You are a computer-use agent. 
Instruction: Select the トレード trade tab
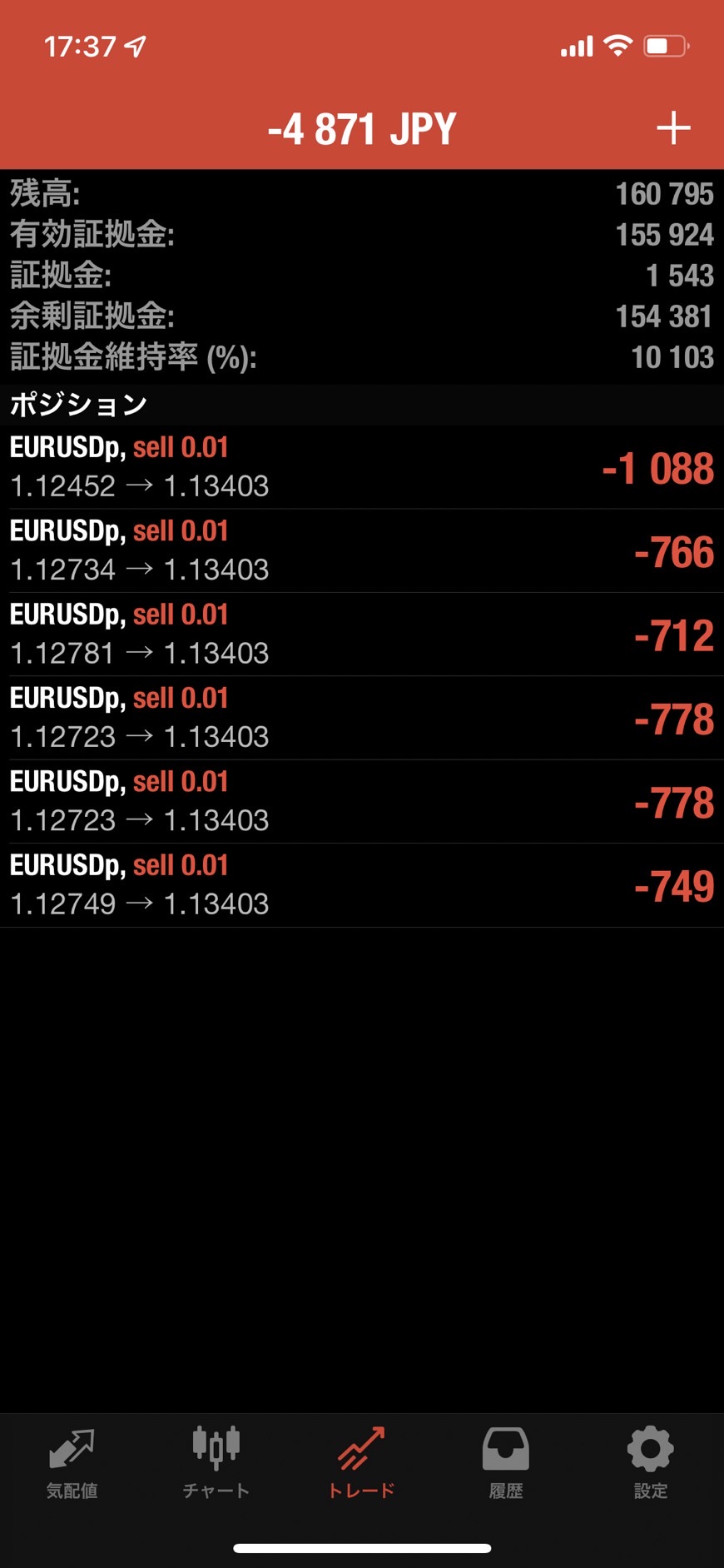click(x=361, y=1464)
